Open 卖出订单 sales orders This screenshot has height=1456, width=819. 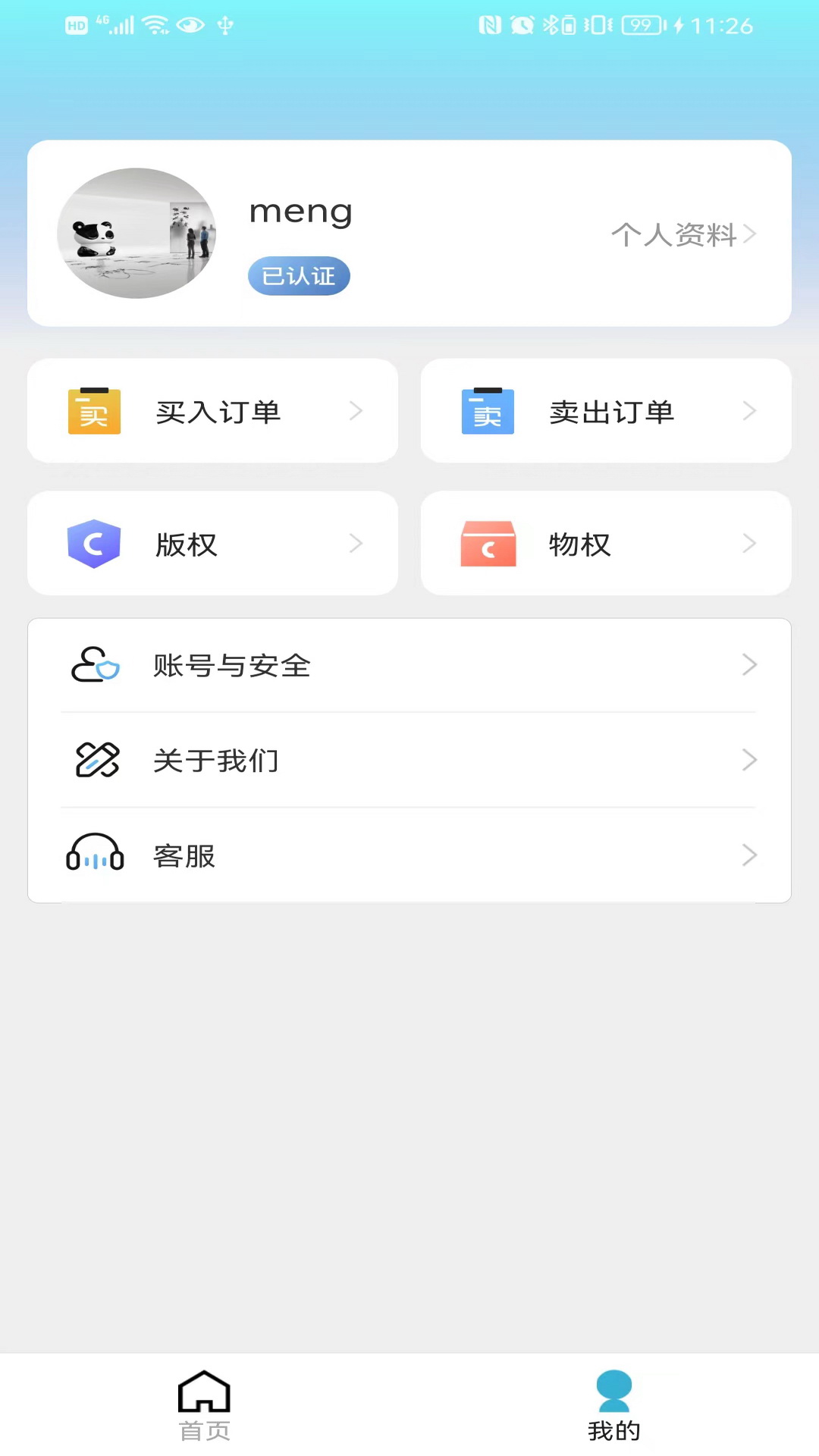point(606,411)
